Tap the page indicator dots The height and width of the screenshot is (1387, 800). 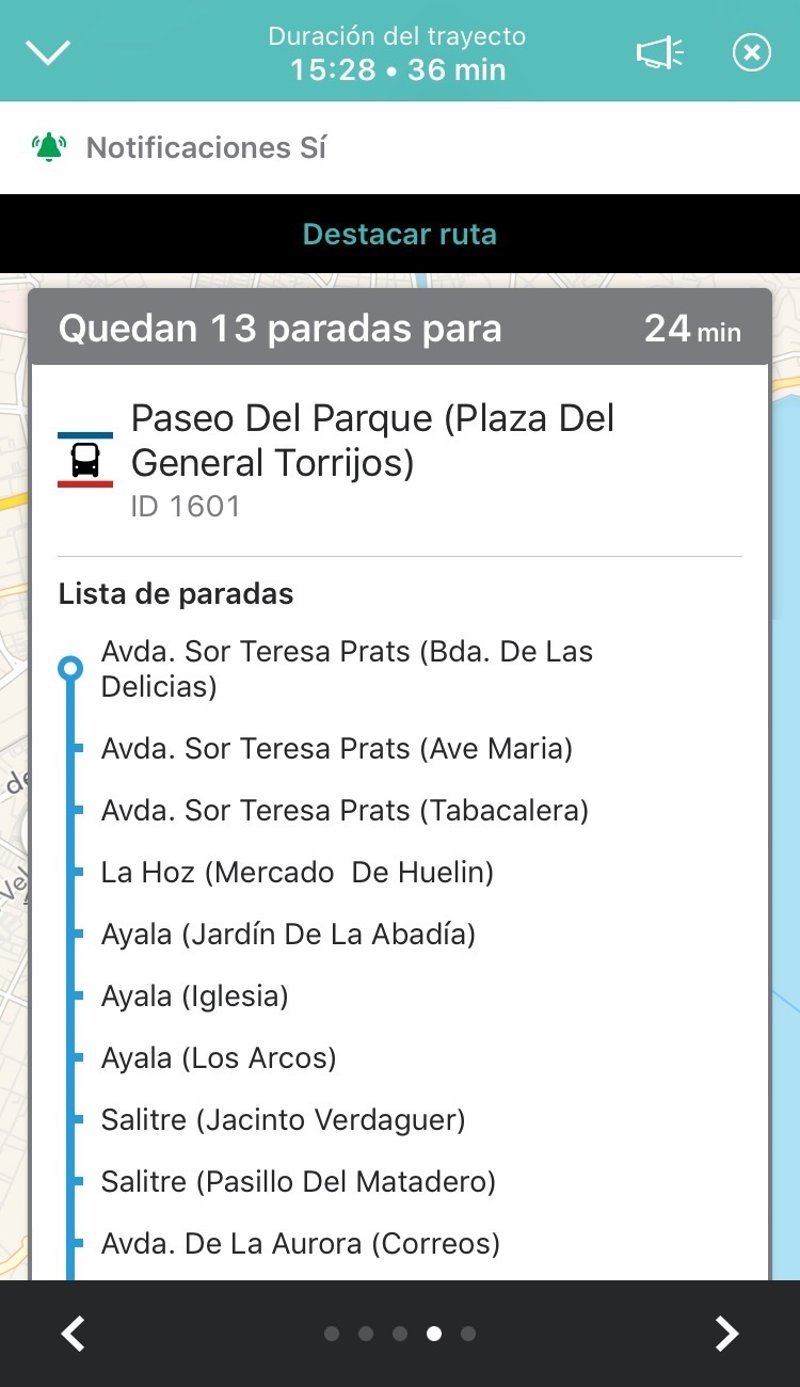(x=400, y=1333)
